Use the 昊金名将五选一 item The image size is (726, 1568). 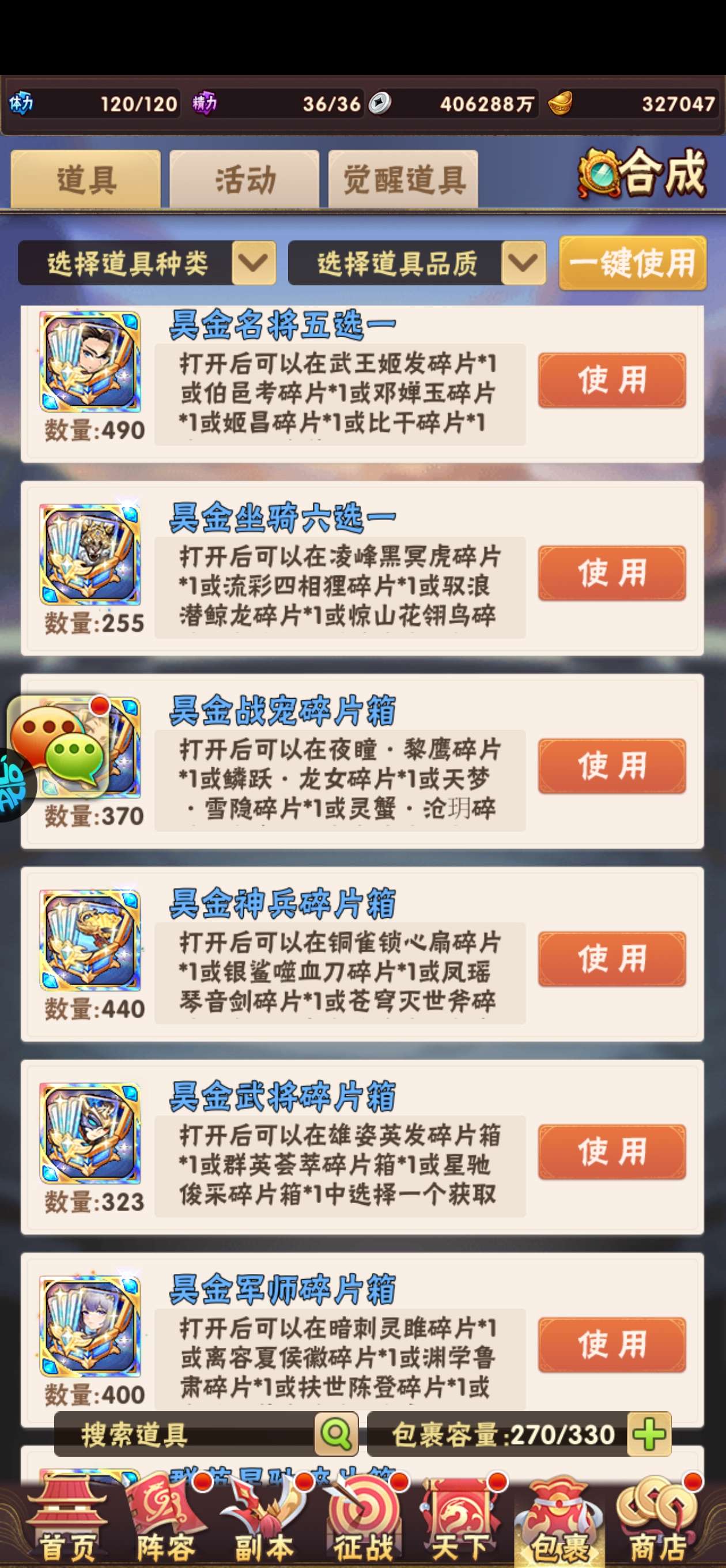(x=611, y=380)
